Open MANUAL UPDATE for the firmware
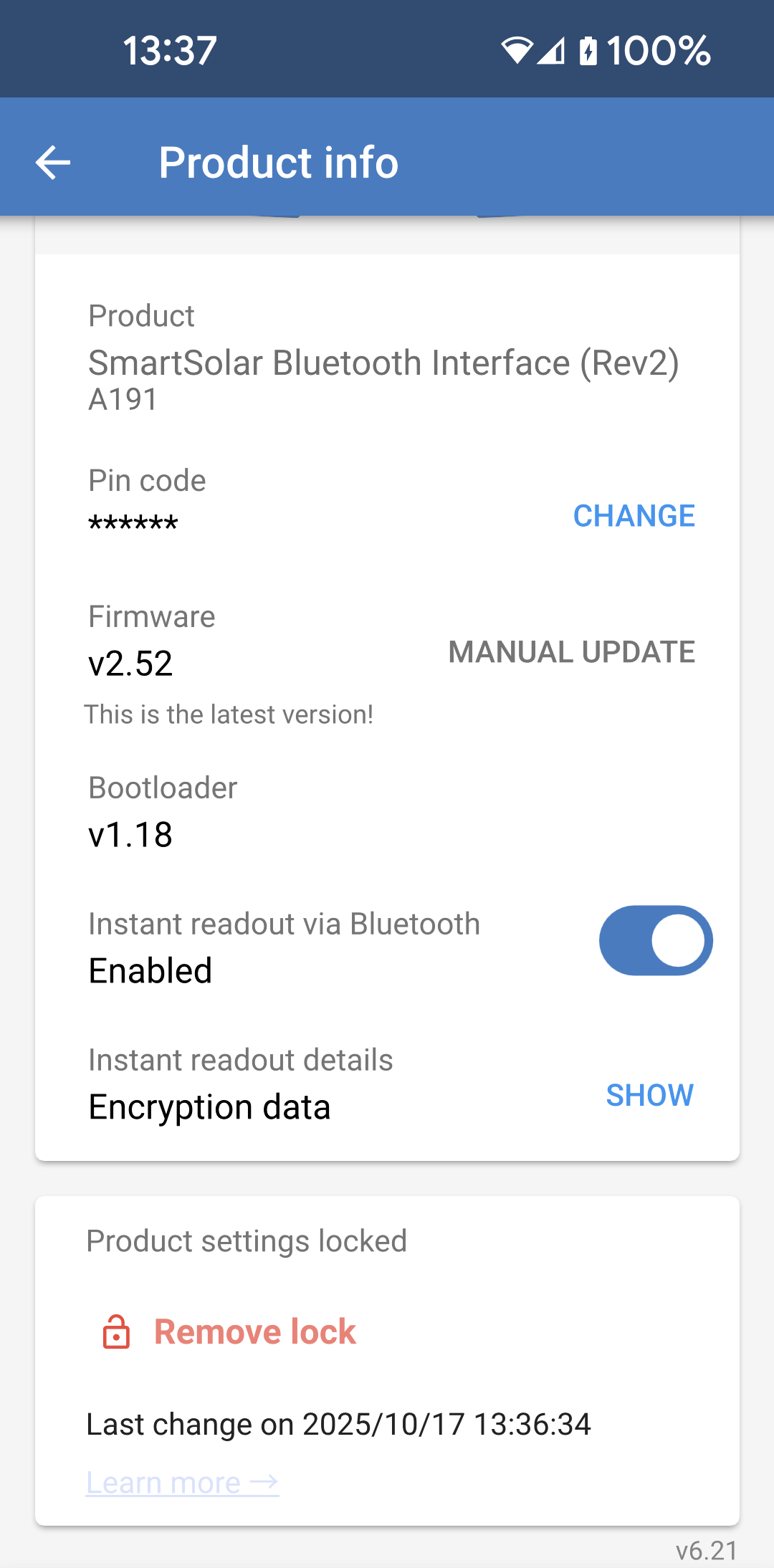Image resolution: width=774 pixels, height=1568 pixels. click(570, 652)
